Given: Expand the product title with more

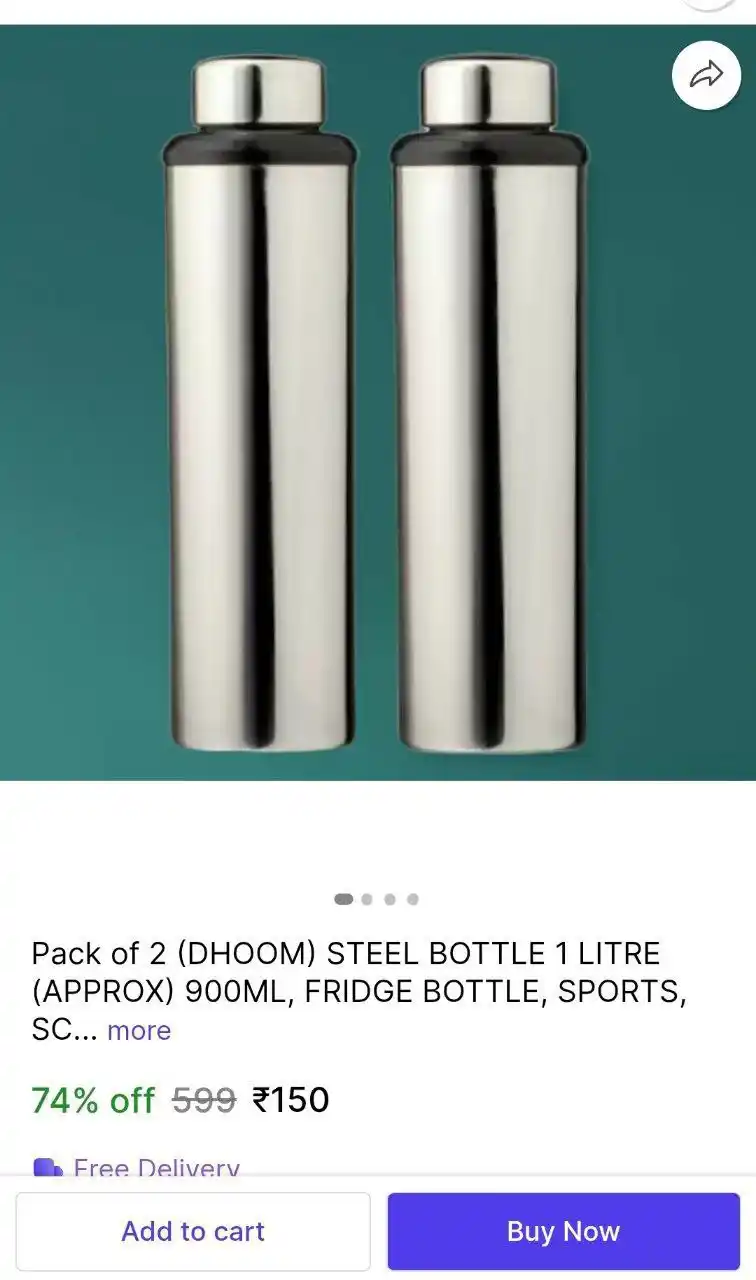Looking at the screenshot, I should tap(139, 1031).
